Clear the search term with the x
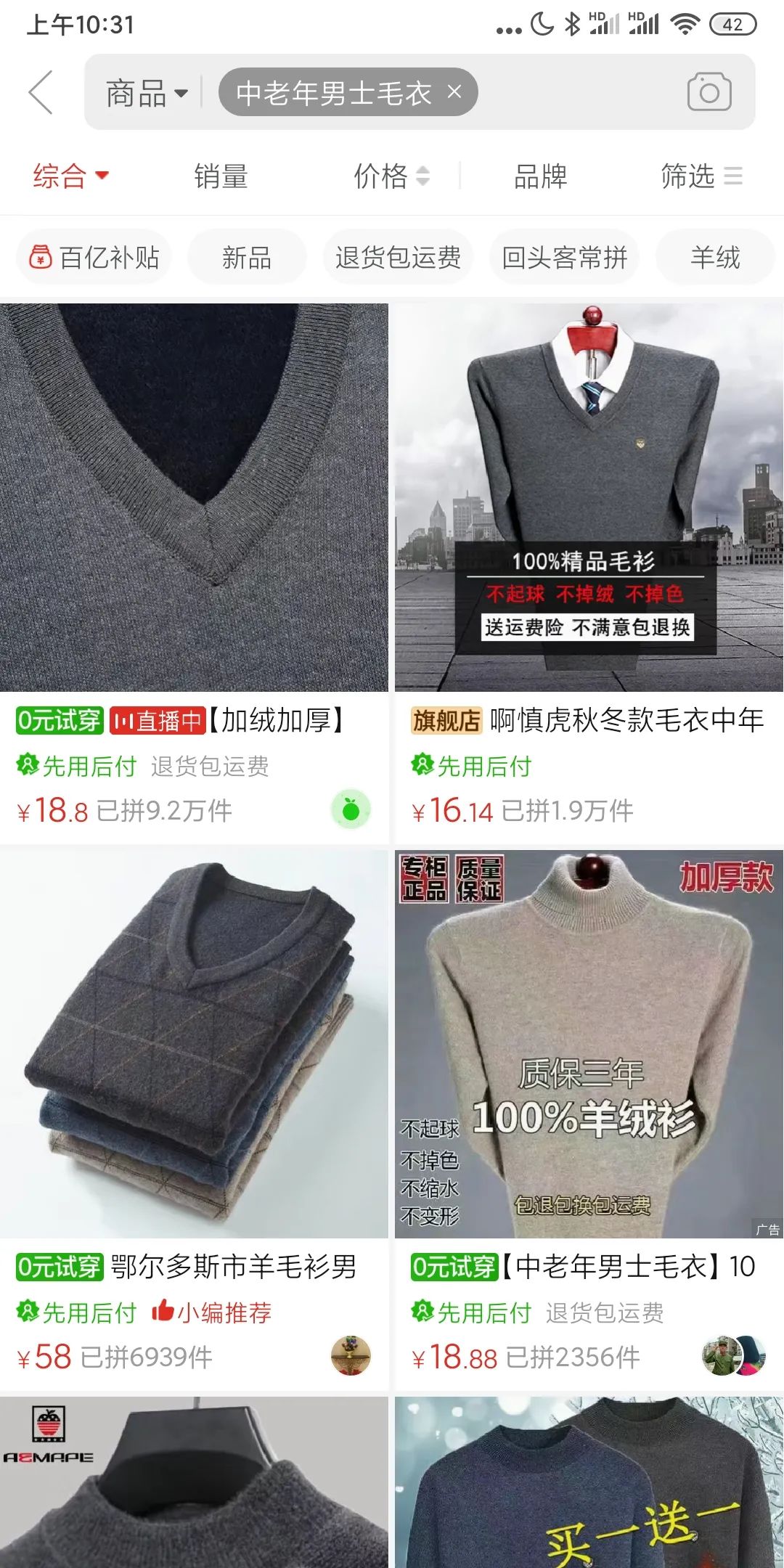 click(456, 91)
